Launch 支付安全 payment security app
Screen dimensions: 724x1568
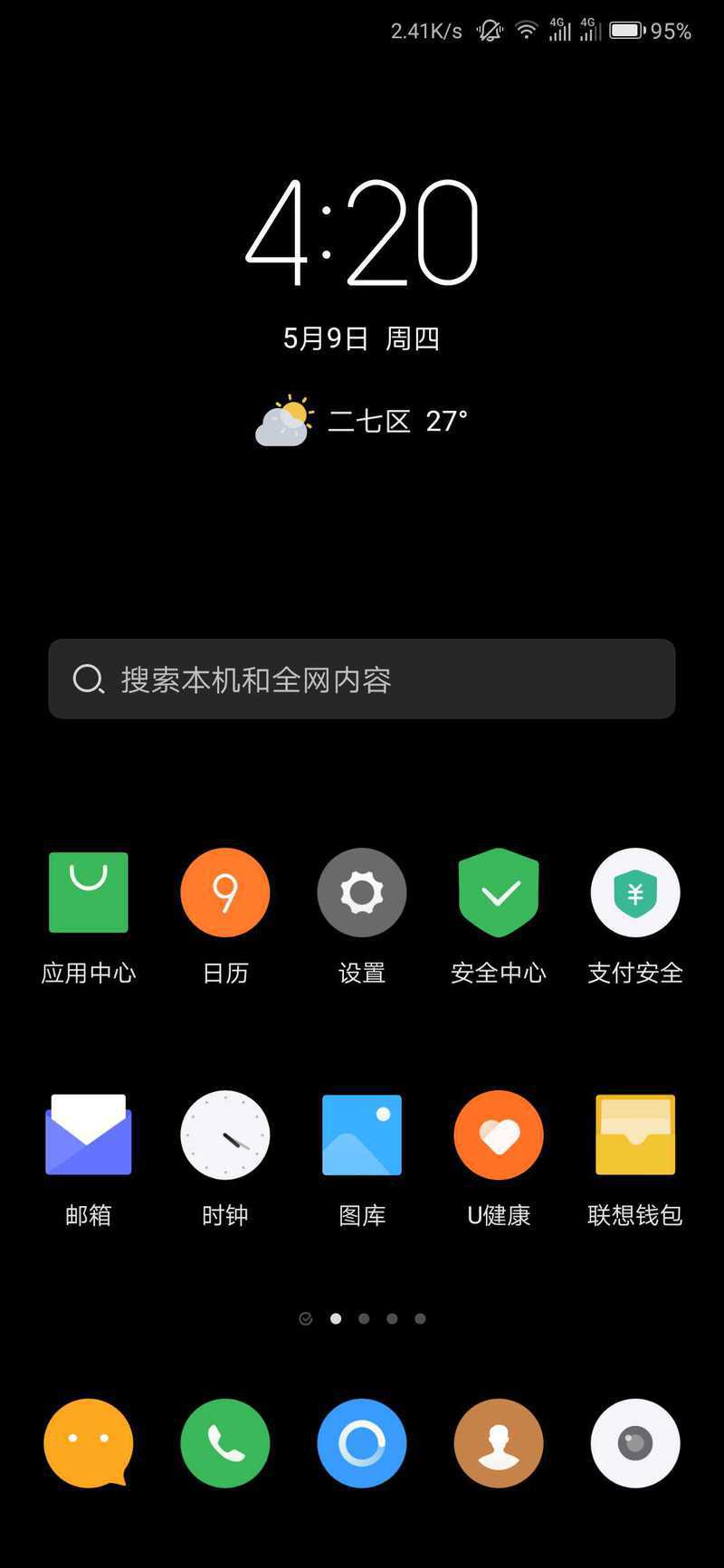coord(635,892)
